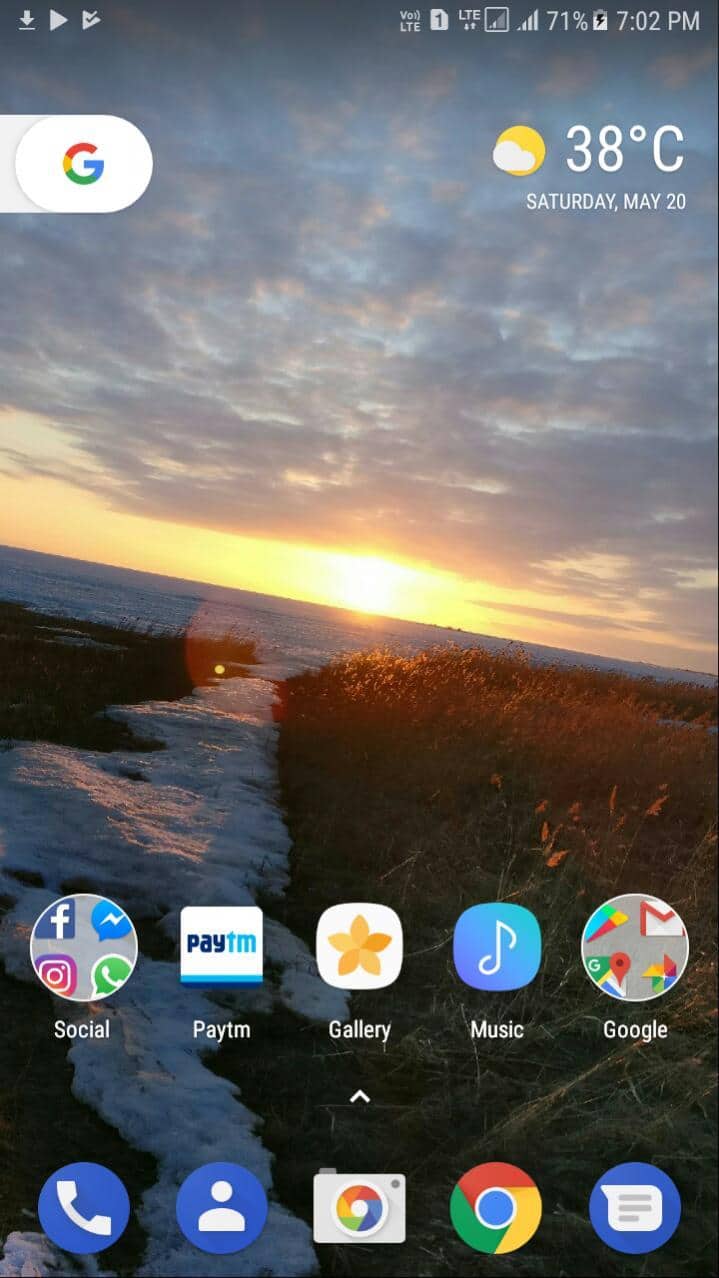Open the Google search pill
This screenshot has height=1278, width=719.
click(84, 164)
